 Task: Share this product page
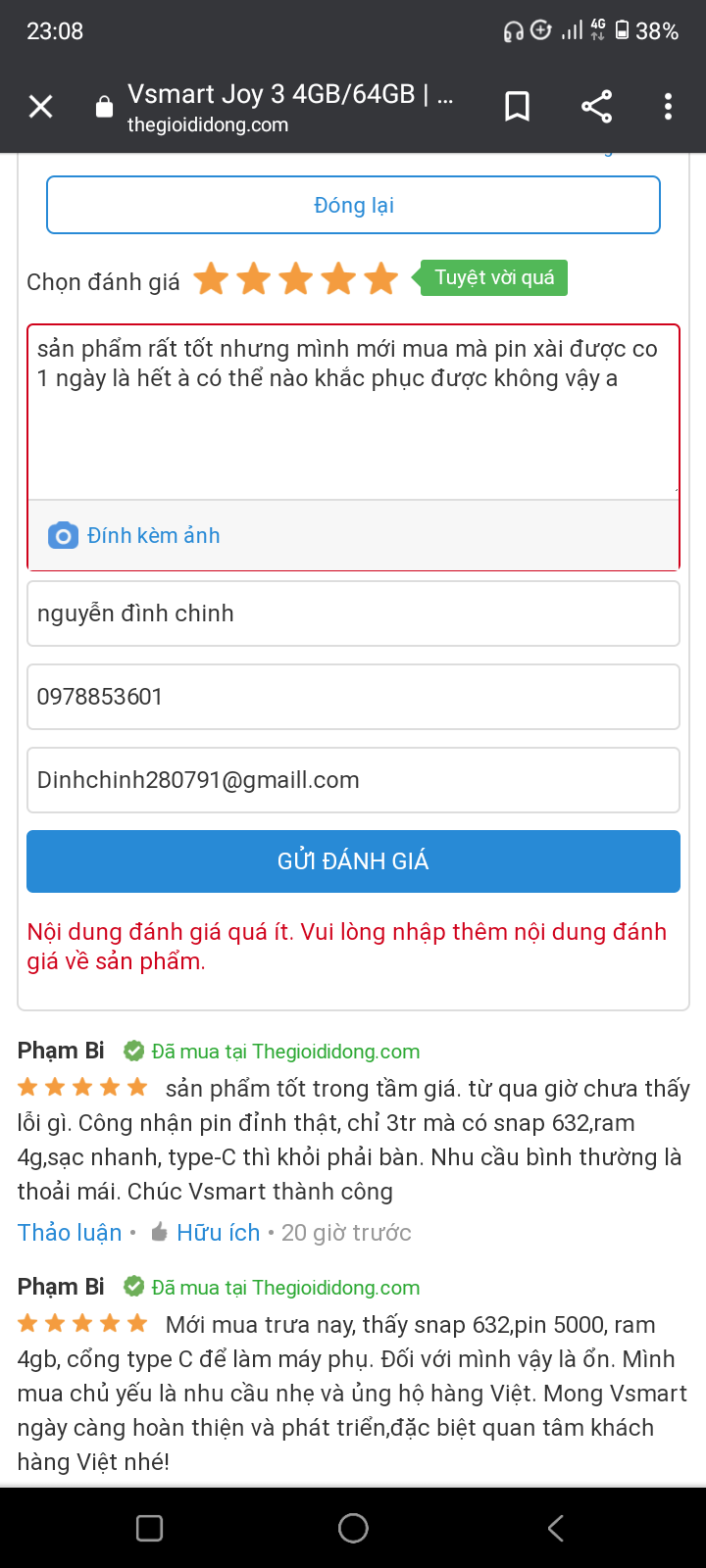pos(596,106)
